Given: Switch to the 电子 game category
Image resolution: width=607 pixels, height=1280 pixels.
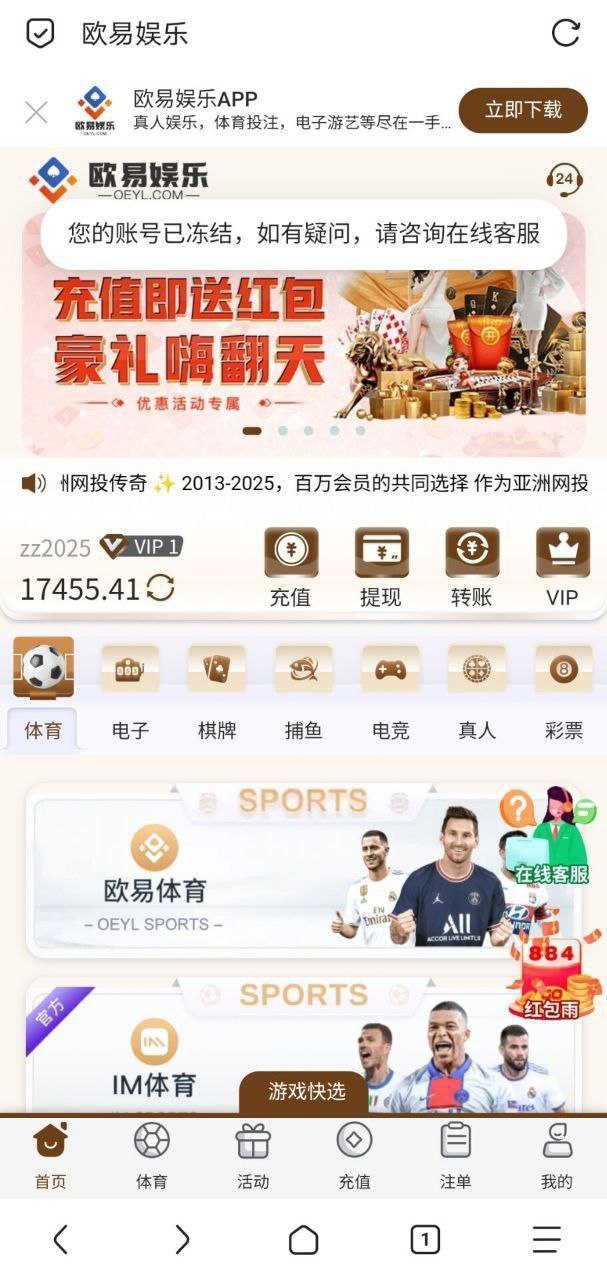Looking at the screenshot, I should (x=130, y=689).
